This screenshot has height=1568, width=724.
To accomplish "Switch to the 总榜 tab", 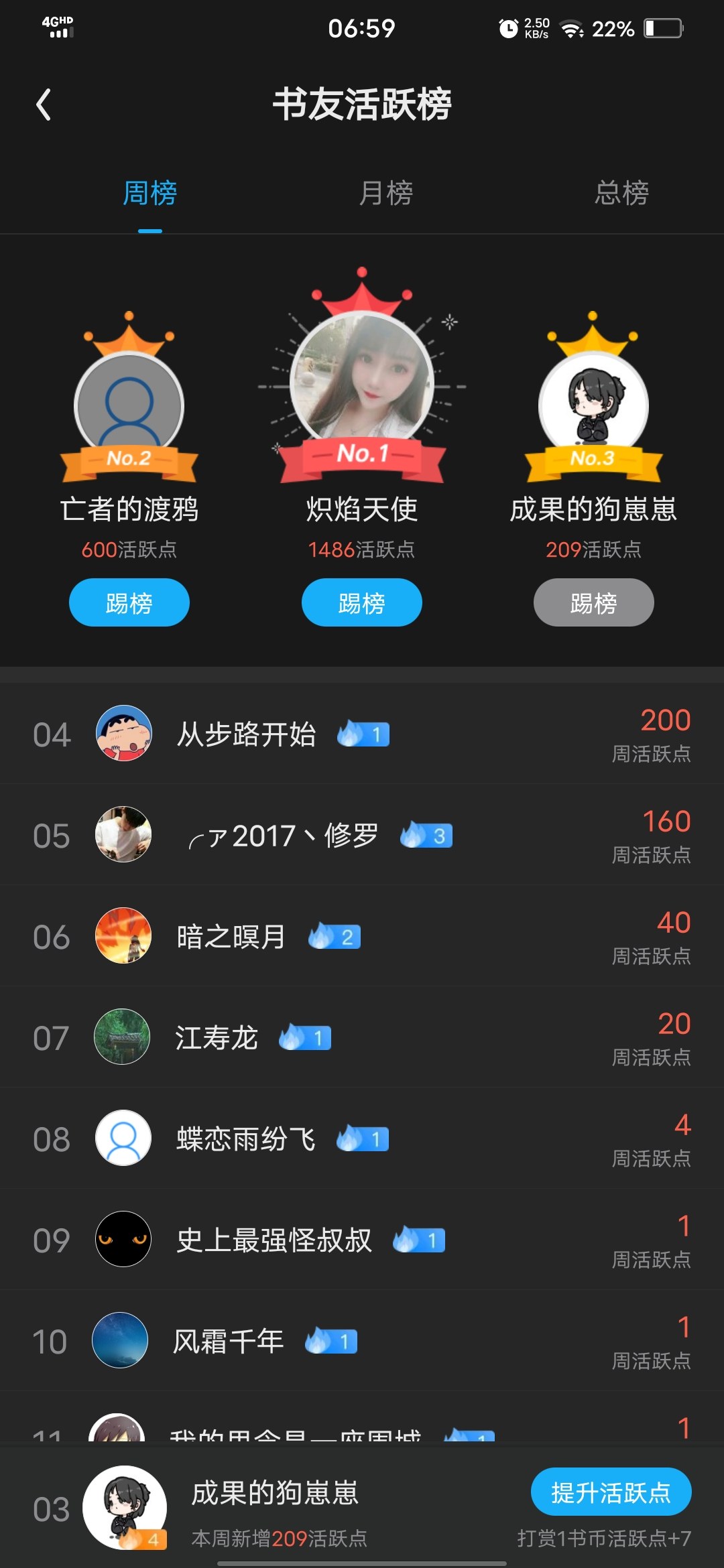I will point(621,194).
